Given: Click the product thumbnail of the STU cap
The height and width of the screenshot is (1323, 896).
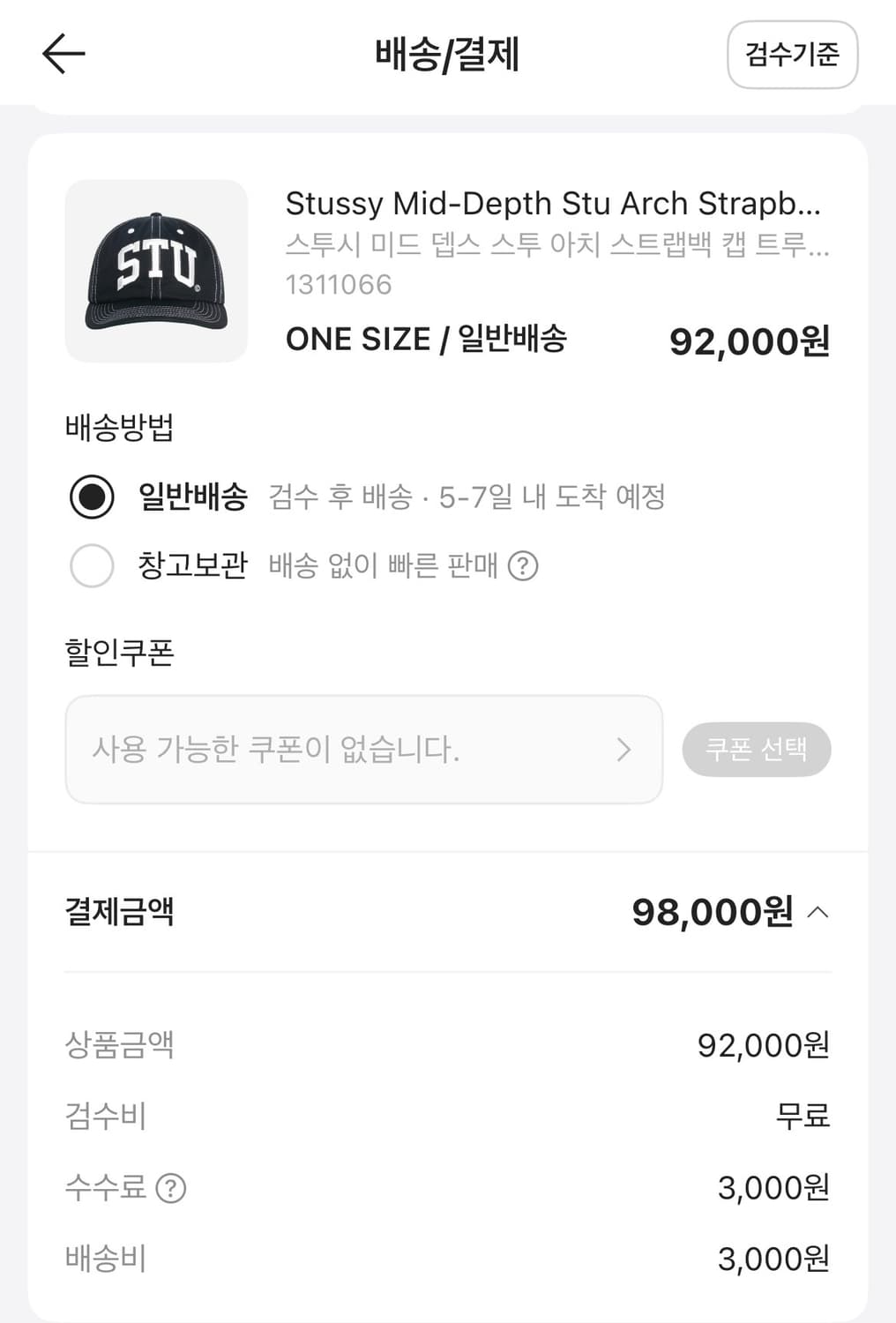Looking at the screenshot, I should tap(155, 266).
